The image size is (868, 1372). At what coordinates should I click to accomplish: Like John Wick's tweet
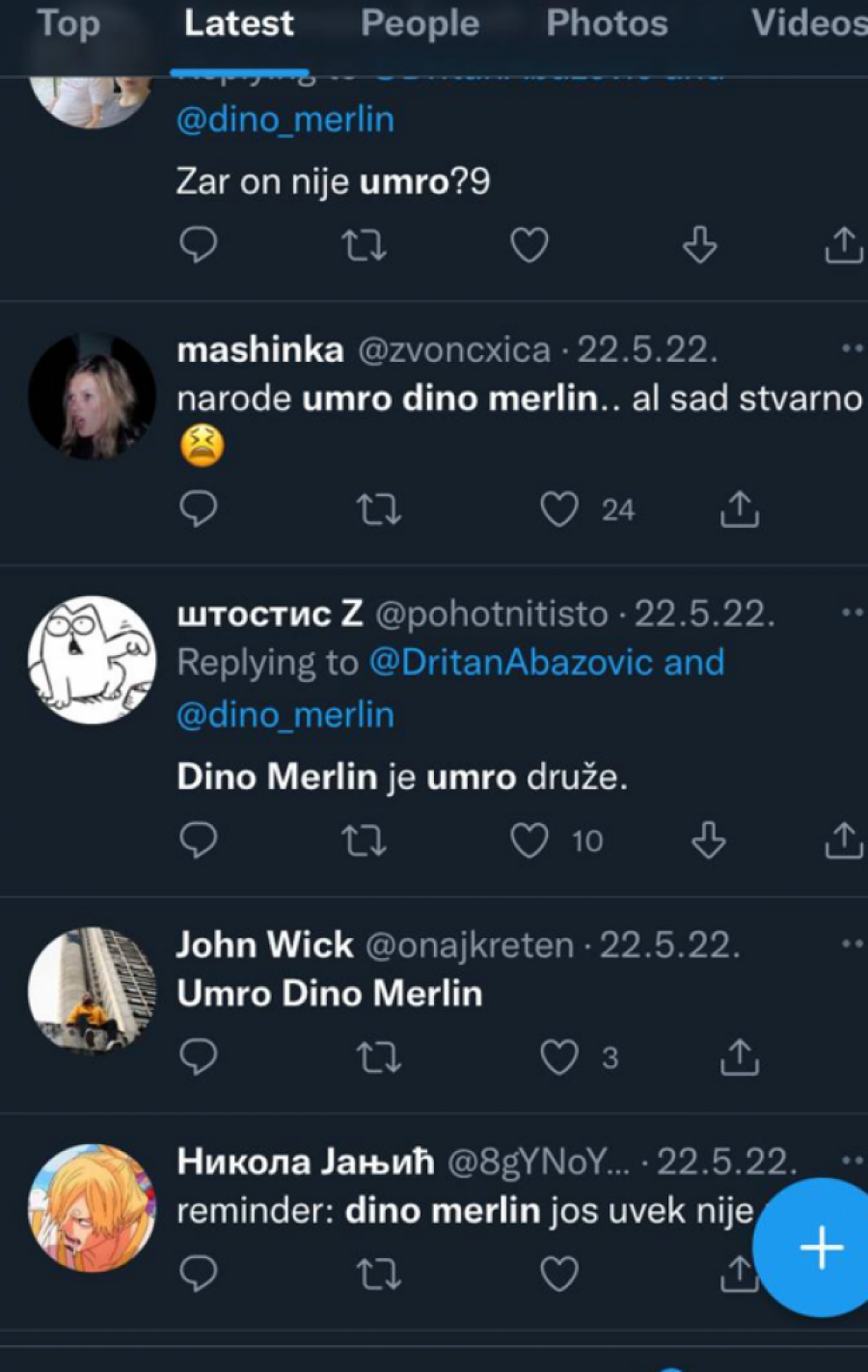558,1057
